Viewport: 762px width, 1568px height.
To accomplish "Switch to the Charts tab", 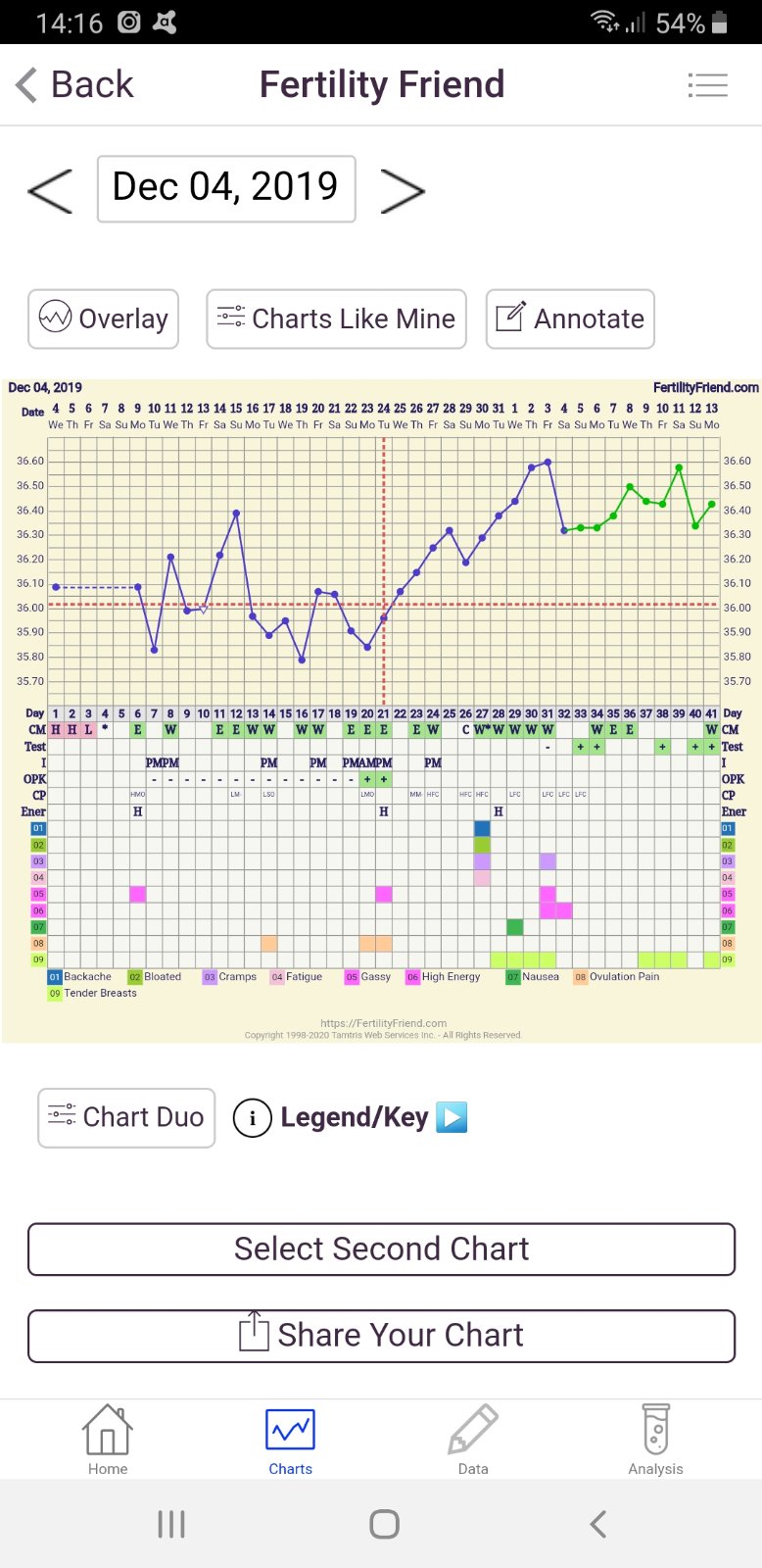I will 290,1439.
